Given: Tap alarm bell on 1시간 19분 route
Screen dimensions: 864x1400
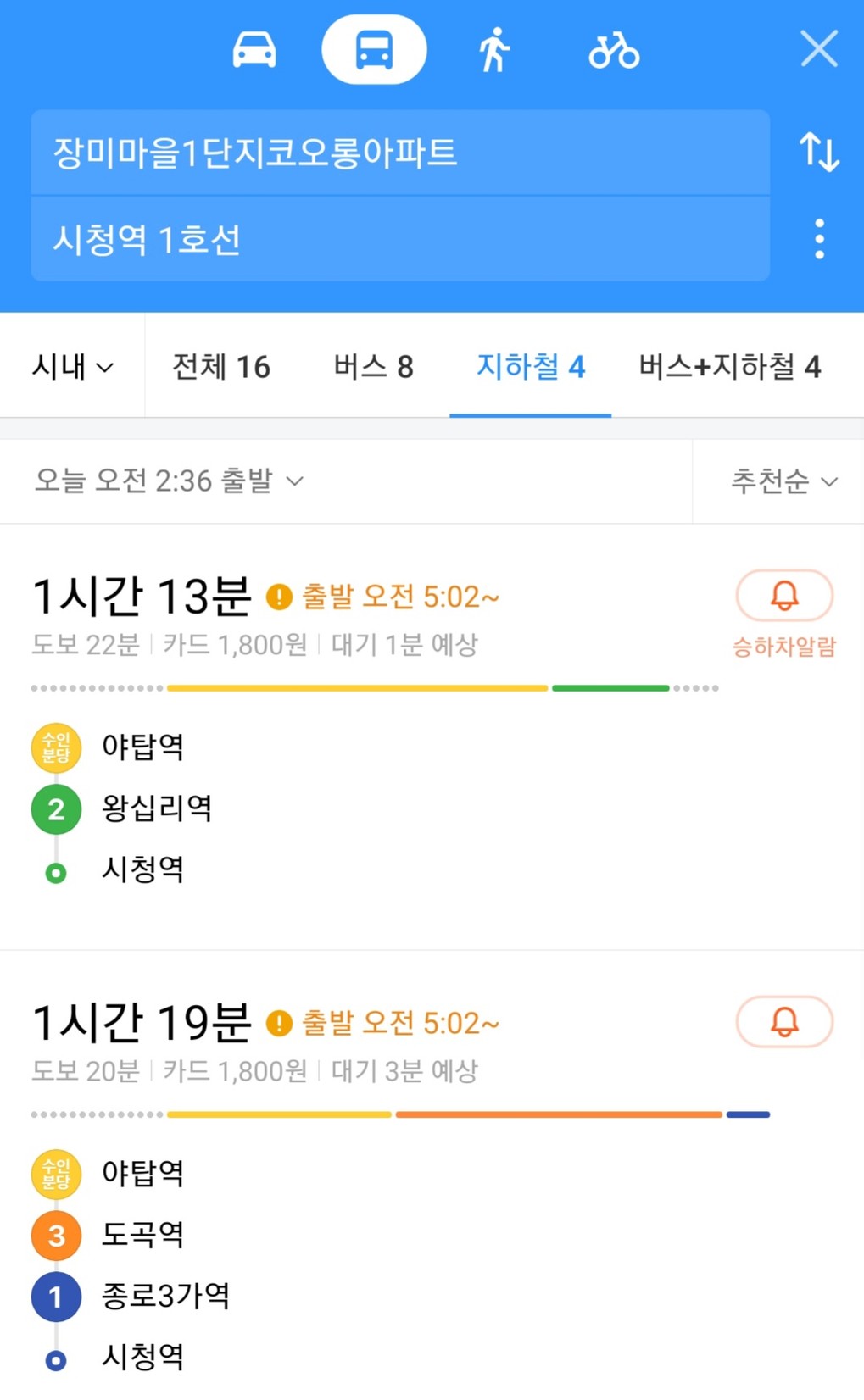Looking at the screenshot, I should (784, 1022).
